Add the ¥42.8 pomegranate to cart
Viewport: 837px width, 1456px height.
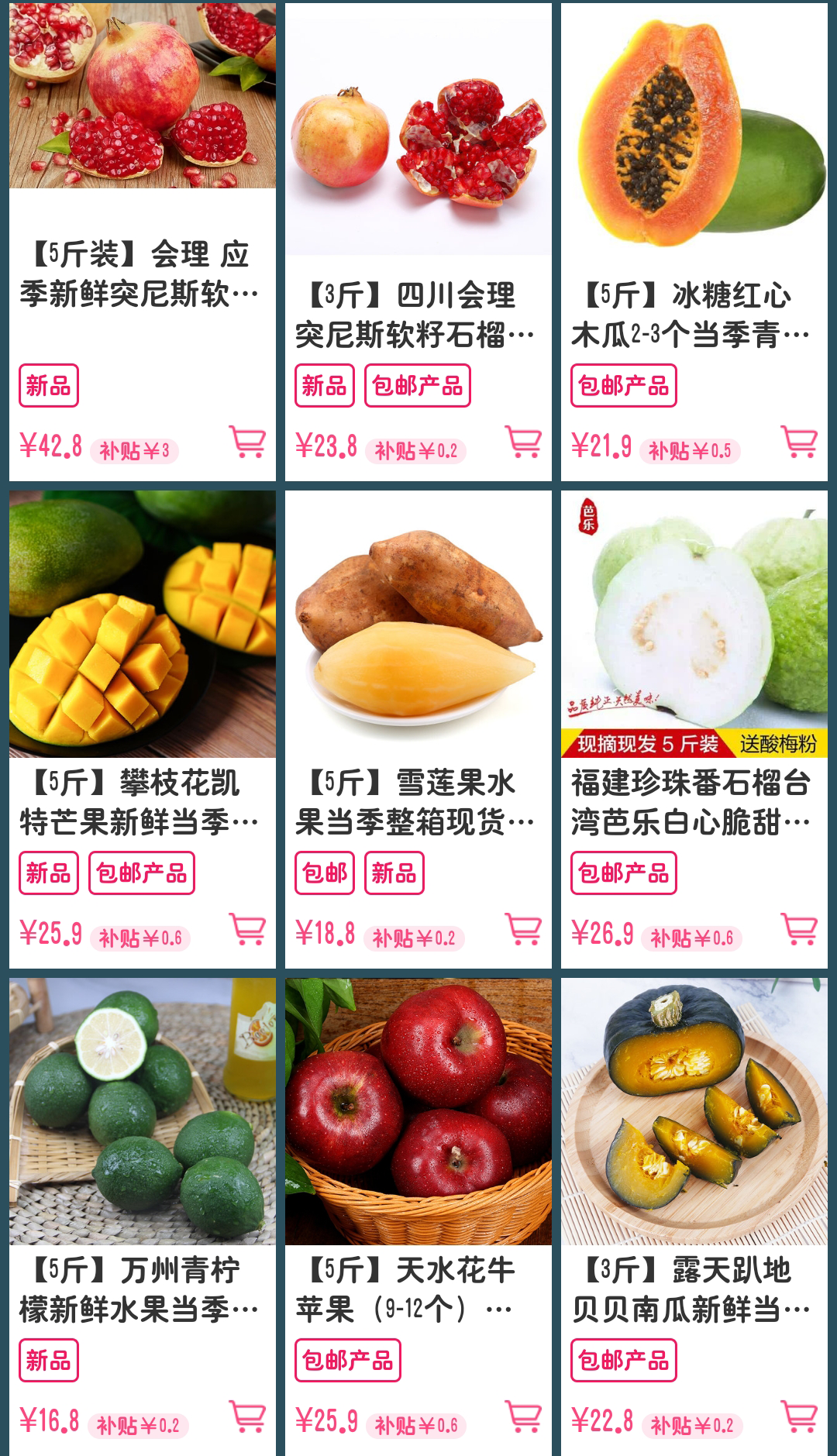(248, 442)
